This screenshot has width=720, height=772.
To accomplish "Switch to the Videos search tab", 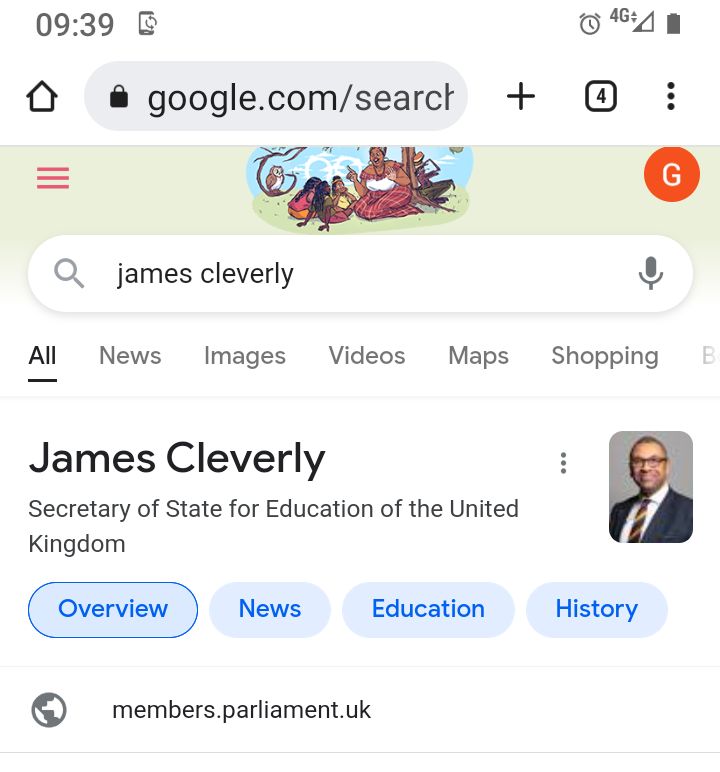I will tap(367, 356).
